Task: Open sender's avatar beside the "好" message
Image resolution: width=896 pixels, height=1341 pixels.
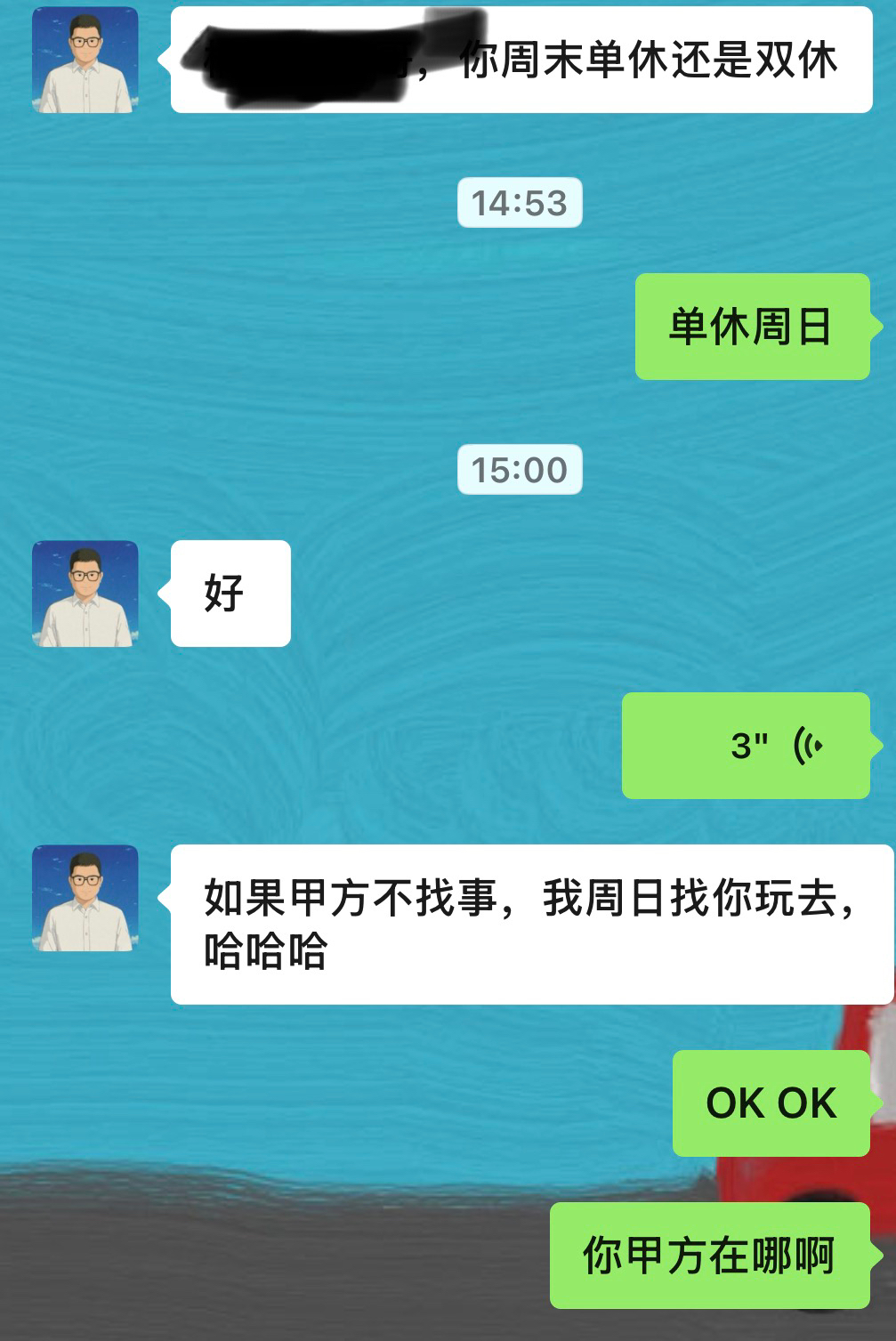Action: click(85, 594)
